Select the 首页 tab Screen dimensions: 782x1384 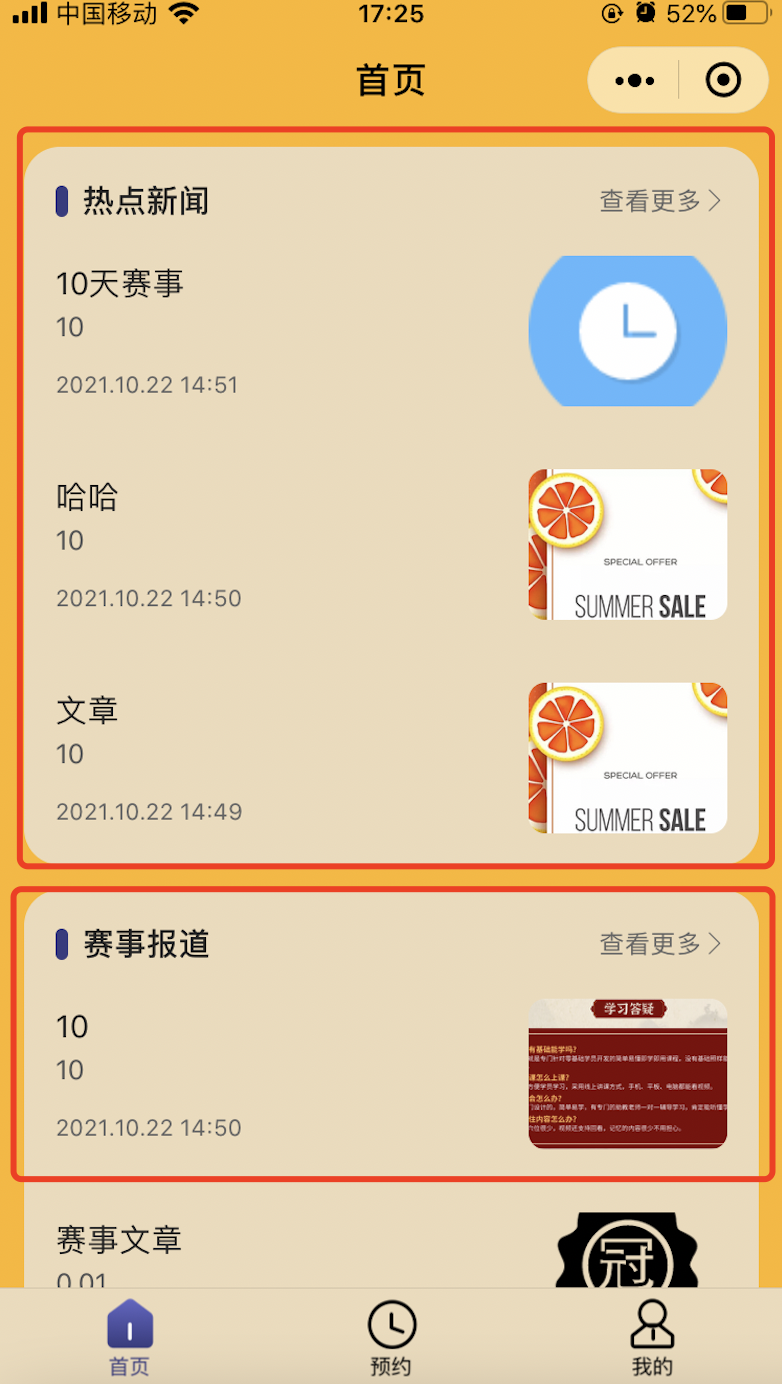[x=130, y=1338]
